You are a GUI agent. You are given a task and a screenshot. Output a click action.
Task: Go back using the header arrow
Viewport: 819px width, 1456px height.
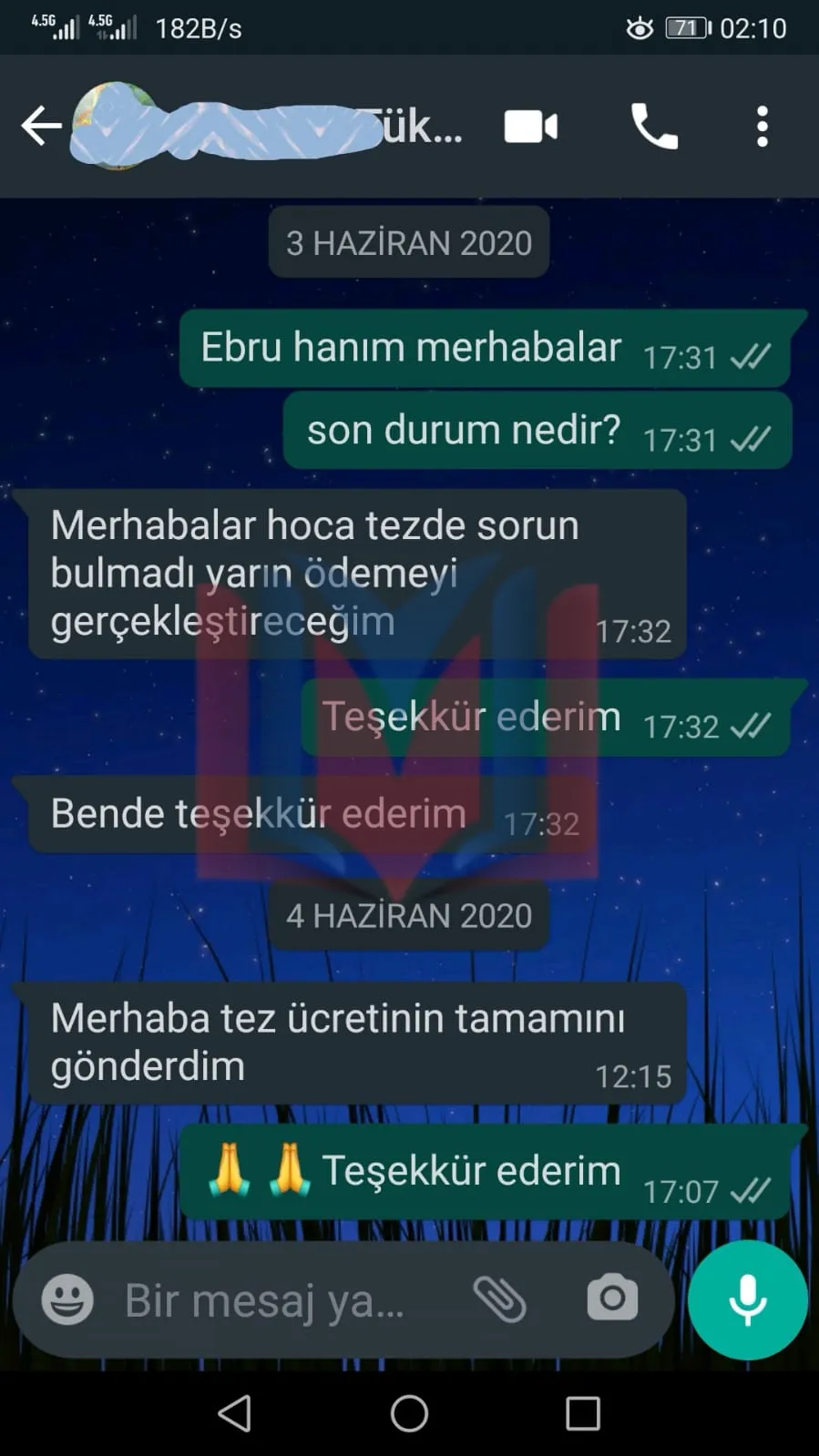click(41, 126)
